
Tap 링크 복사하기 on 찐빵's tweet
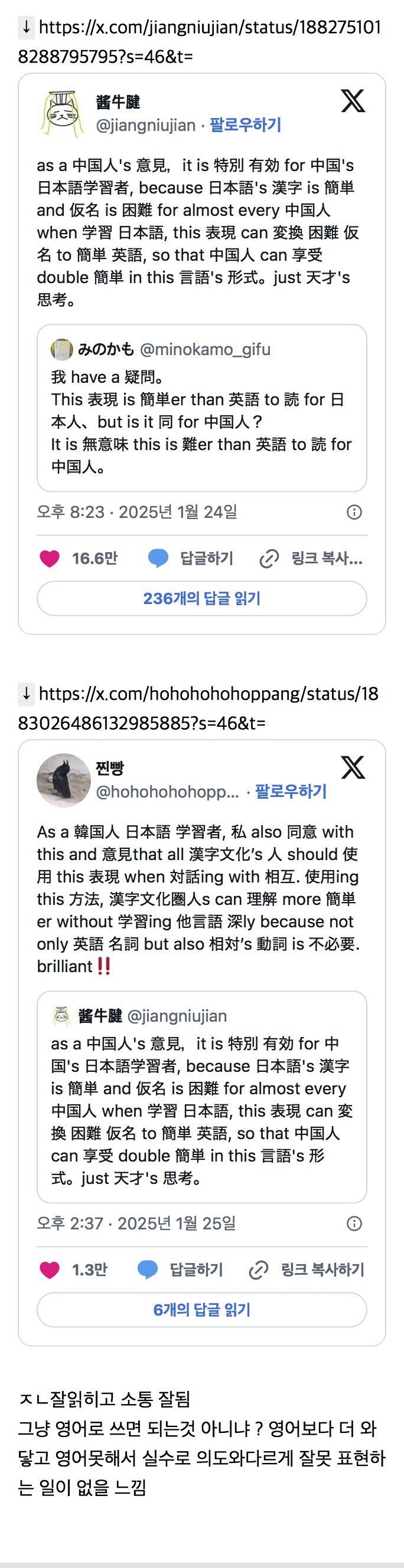tap(307, 1270)
